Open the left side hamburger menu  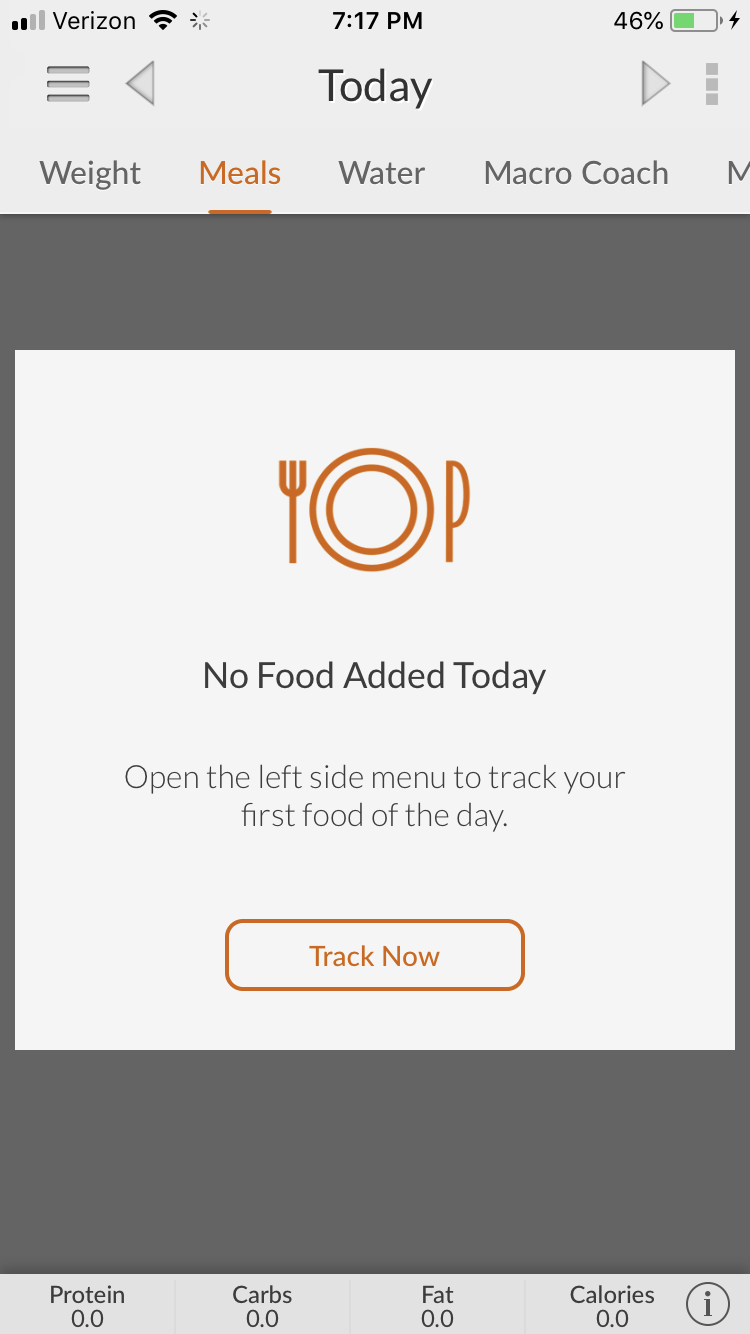coord(68,84)
